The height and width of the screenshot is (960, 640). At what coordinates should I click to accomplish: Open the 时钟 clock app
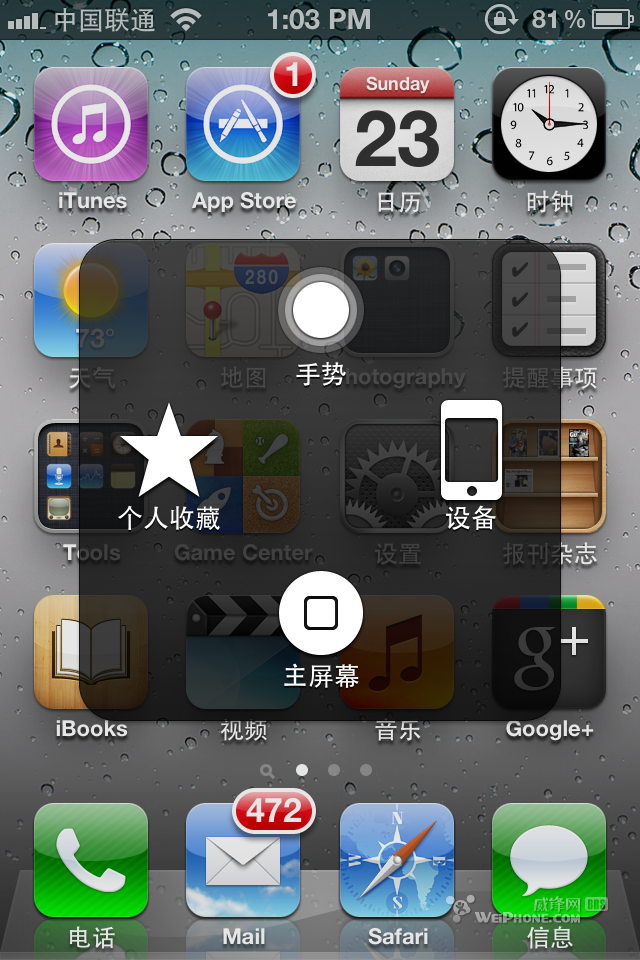pyautogui.click(x=549, y=125)
